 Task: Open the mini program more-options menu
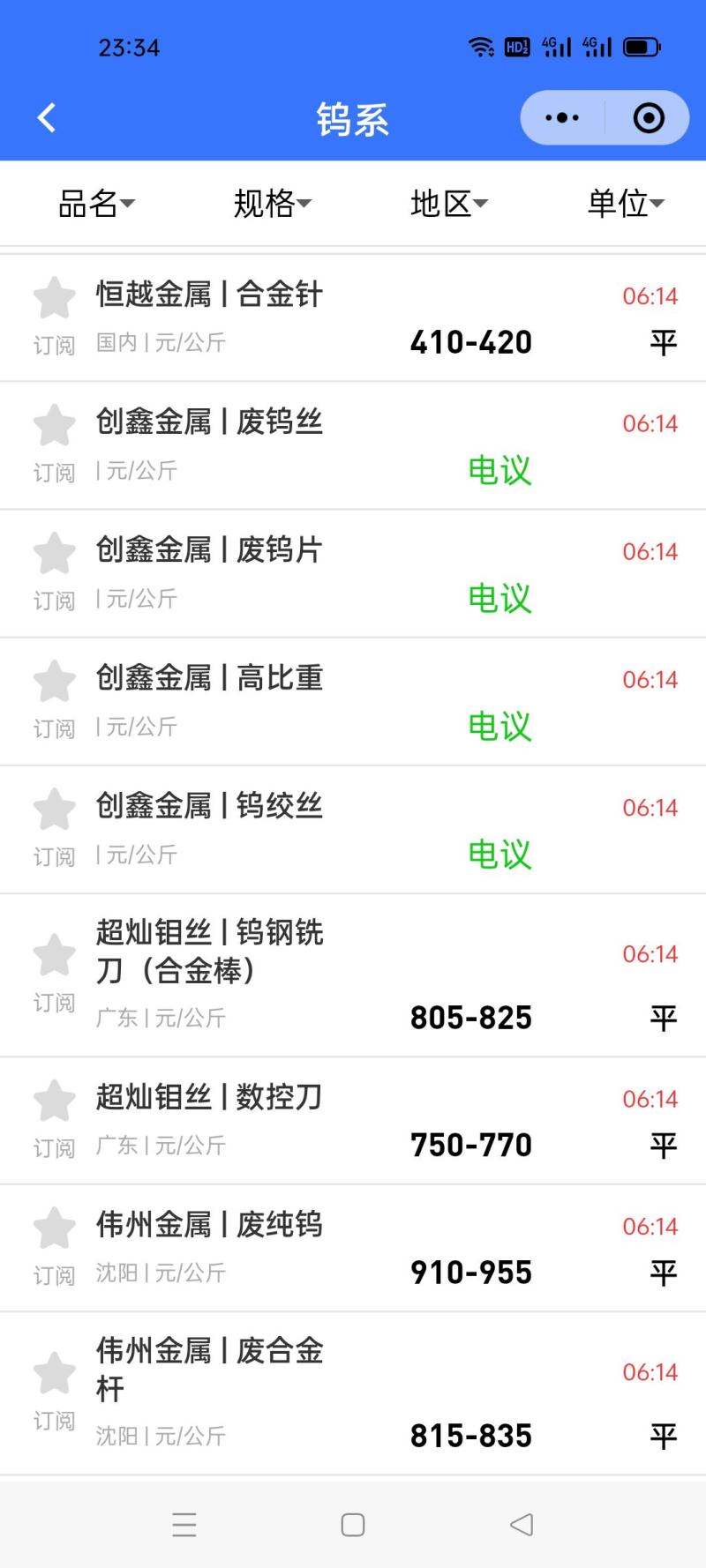(562, 117)
